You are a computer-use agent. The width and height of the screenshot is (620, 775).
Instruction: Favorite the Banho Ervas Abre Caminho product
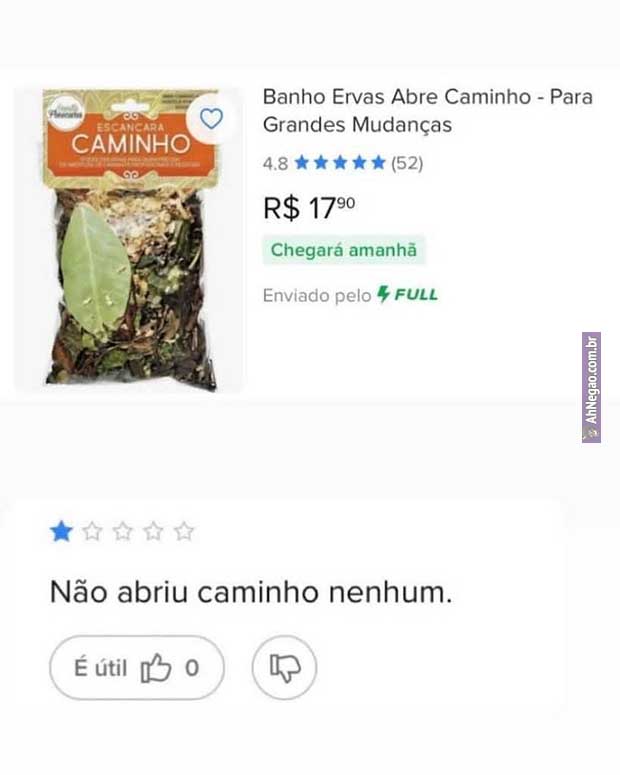[211, 119]
